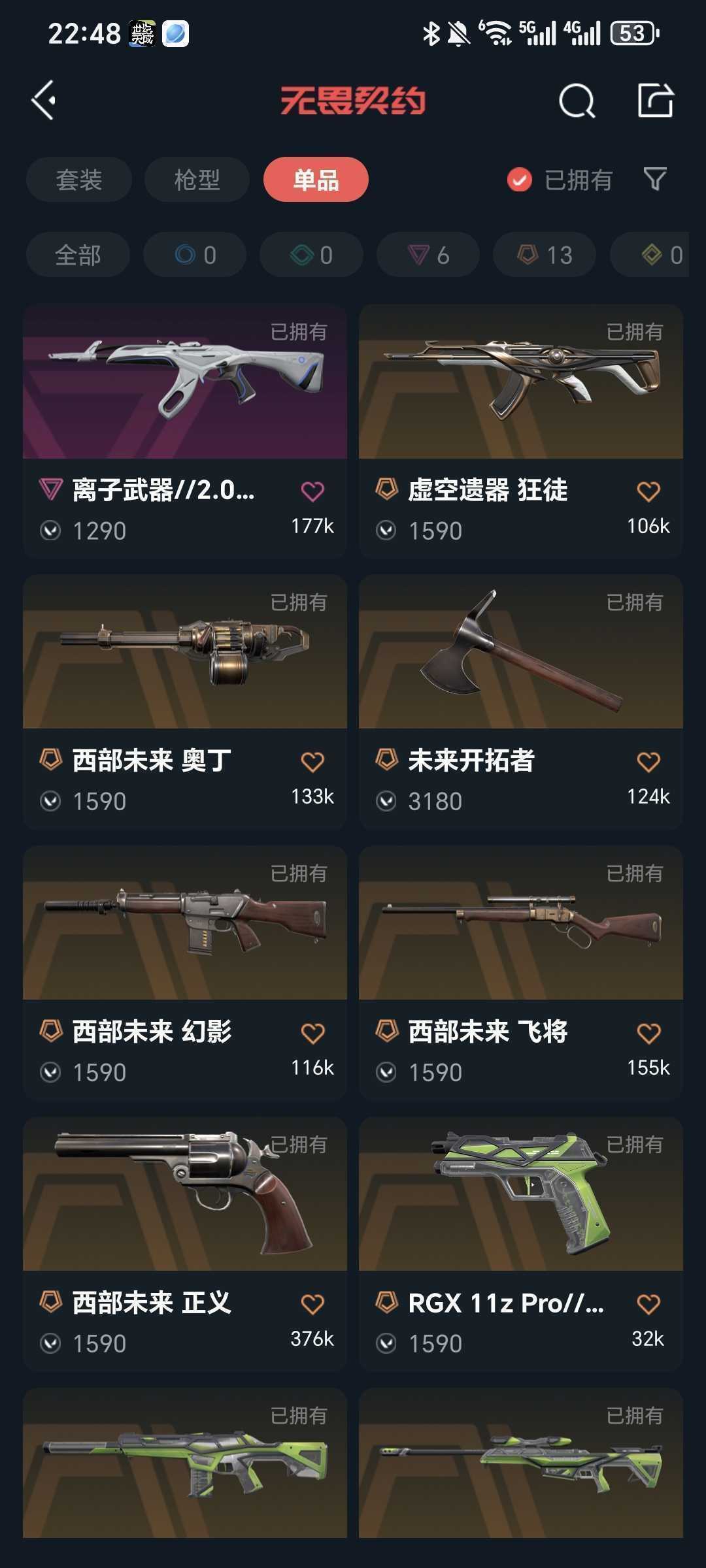This screenshot has height=1568, width=706.
Task: Switch to the 套装 tab
Action: pyautogui.click(x=79, y=180)
